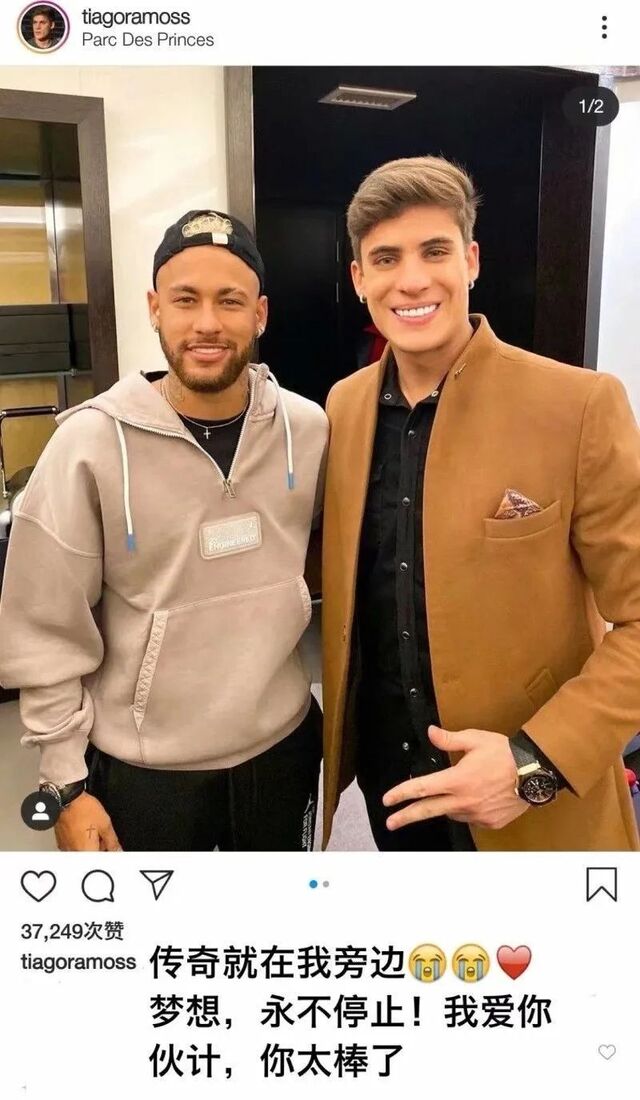Open the Parc Des Princes location
This screenshot has width=640, height=1100.
point(147,40)
